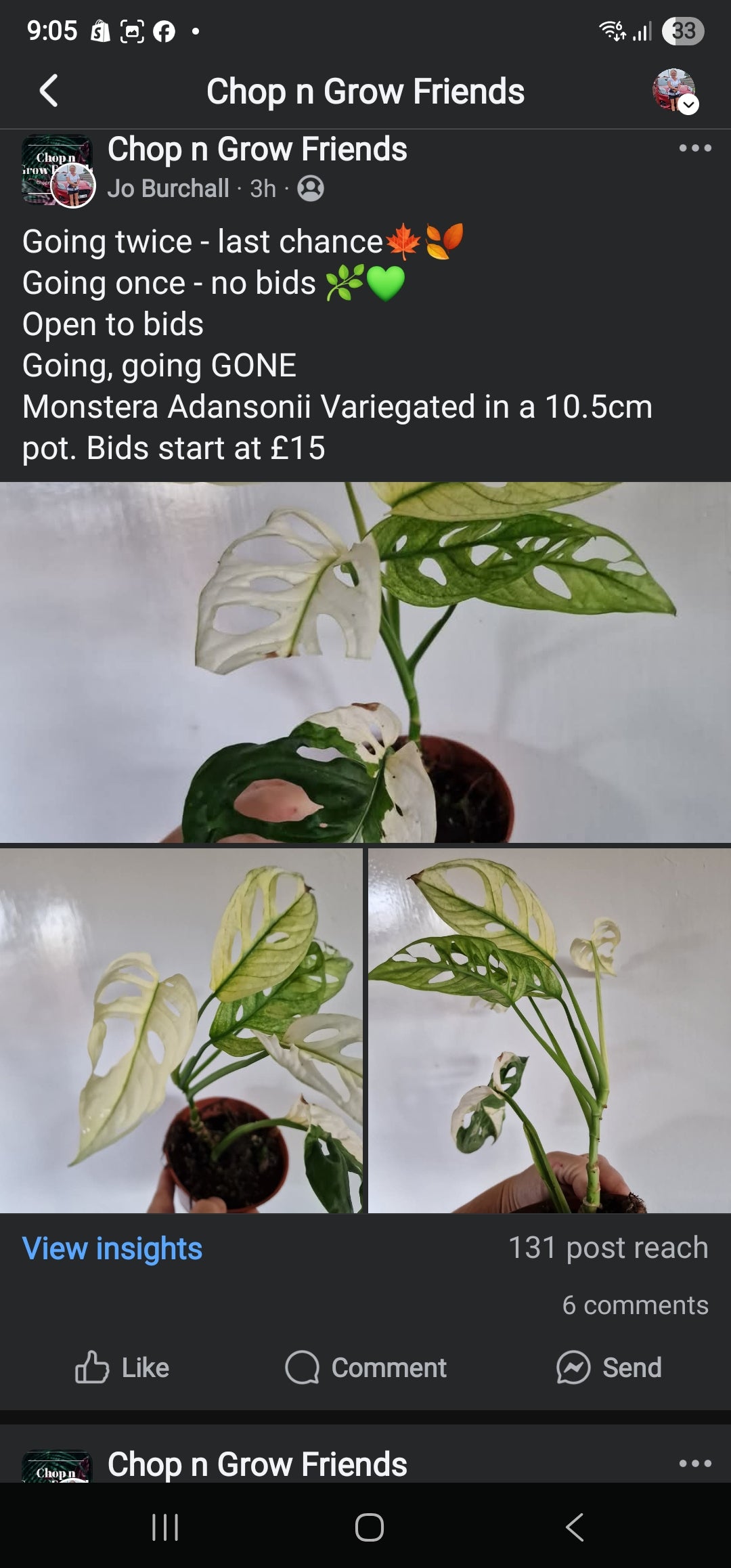
Task: Open the large top Monstera photo
Action: (x=365, y=662)
